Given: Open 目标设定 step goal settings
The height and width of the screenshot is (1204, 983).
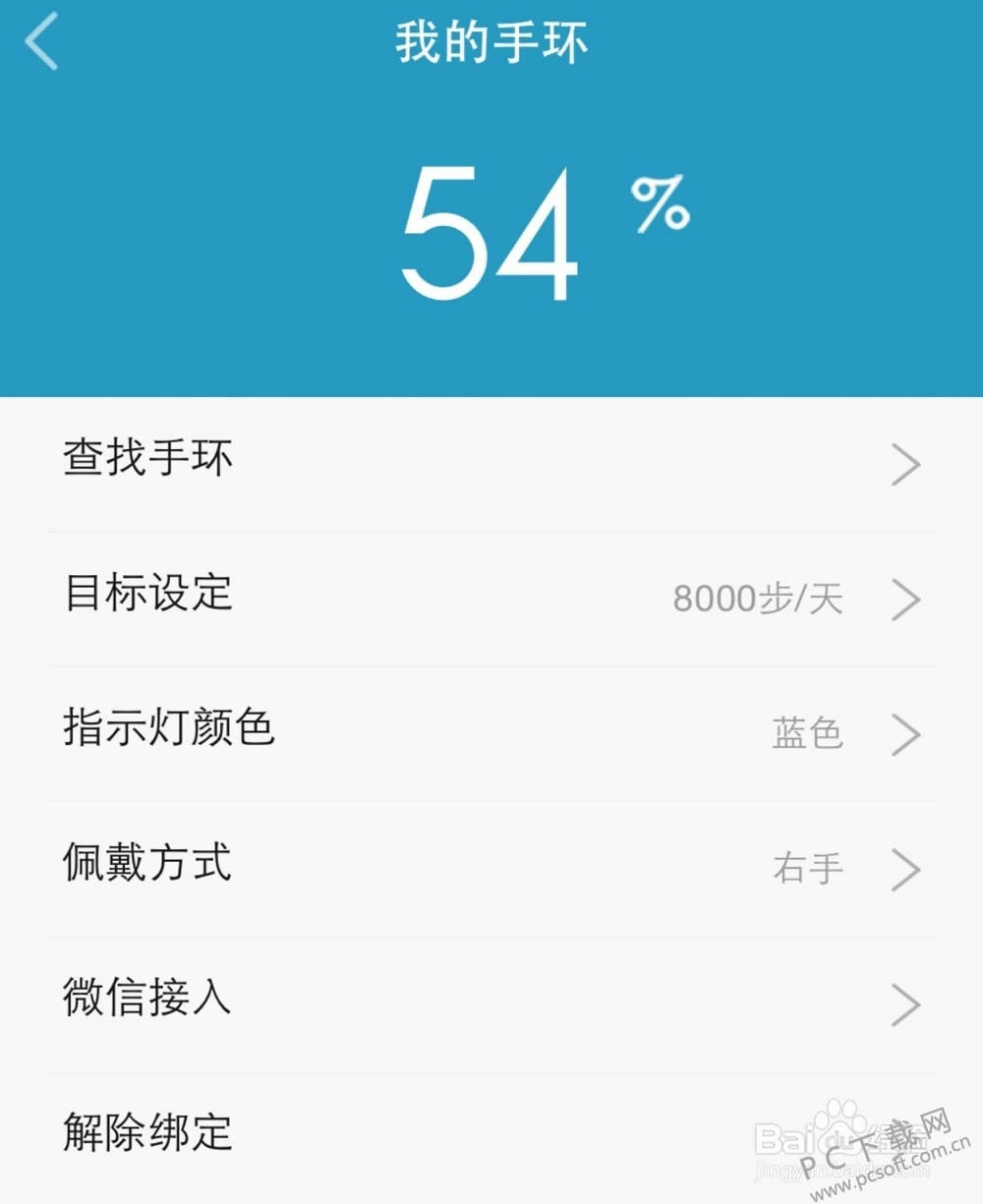Looking at the screenshot, I should 491,597.
